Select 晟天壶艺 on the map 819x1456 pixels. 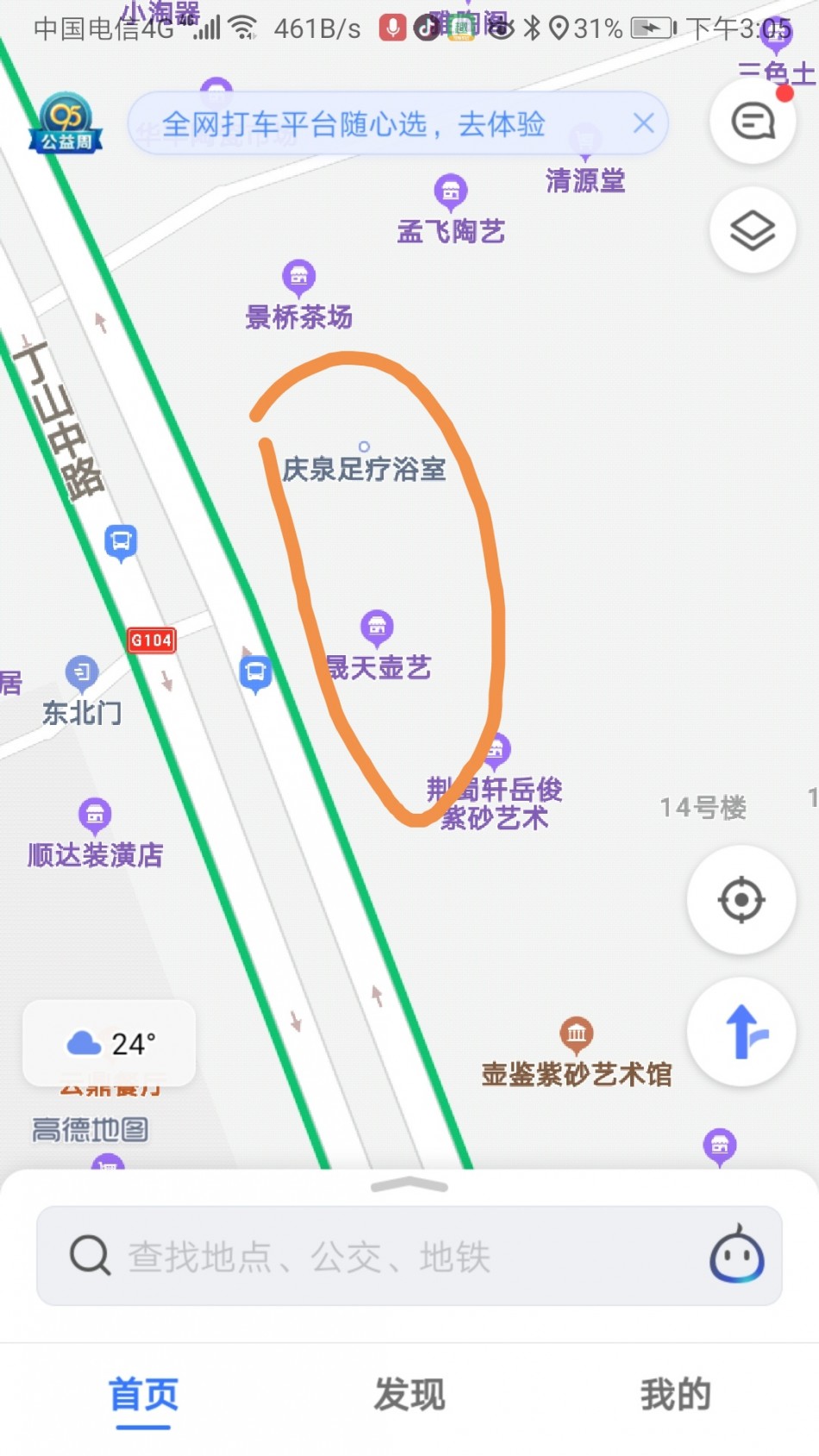pos(377,628)
